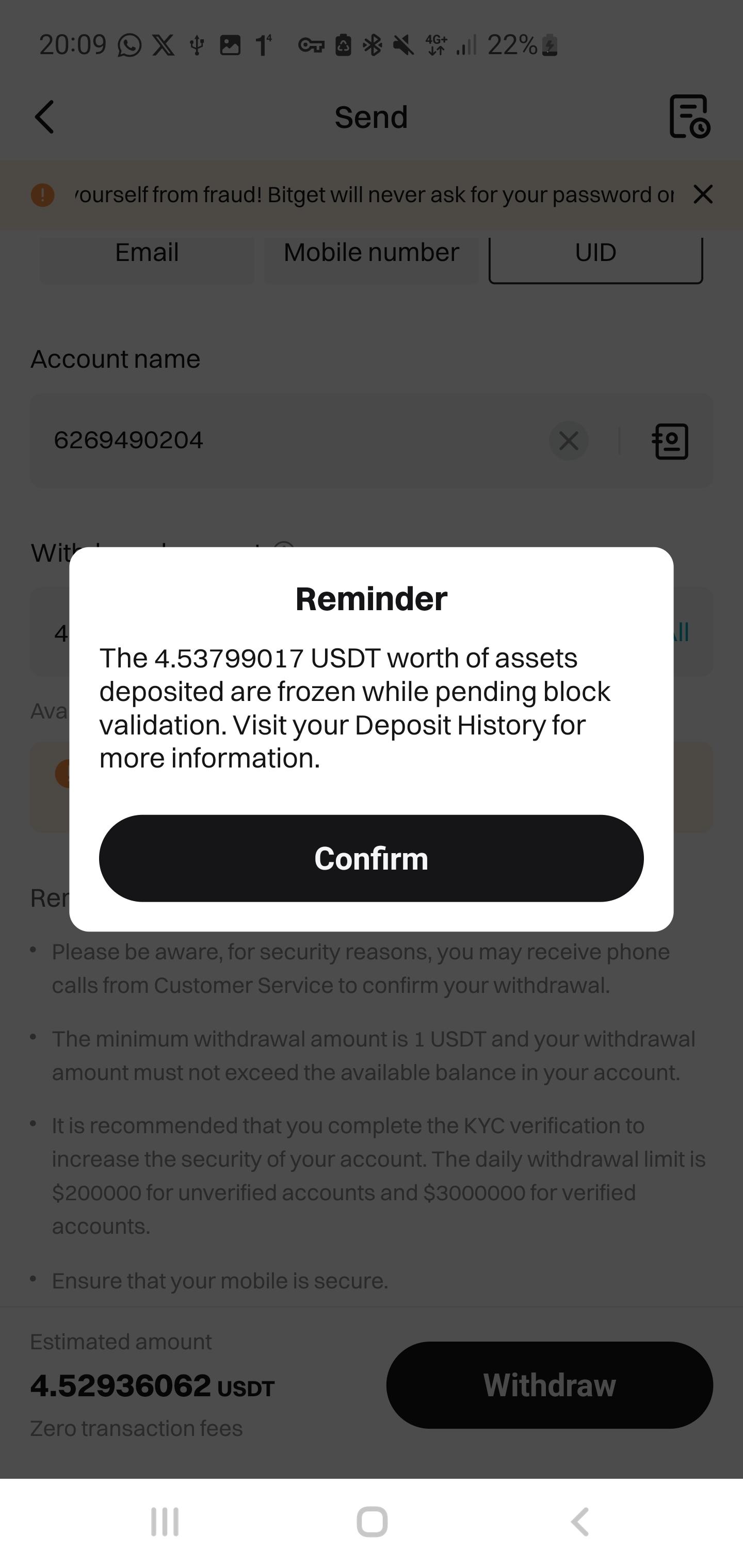Go to the system home screen
This screenshot has width=743, height=1568.
[372, 1522]
